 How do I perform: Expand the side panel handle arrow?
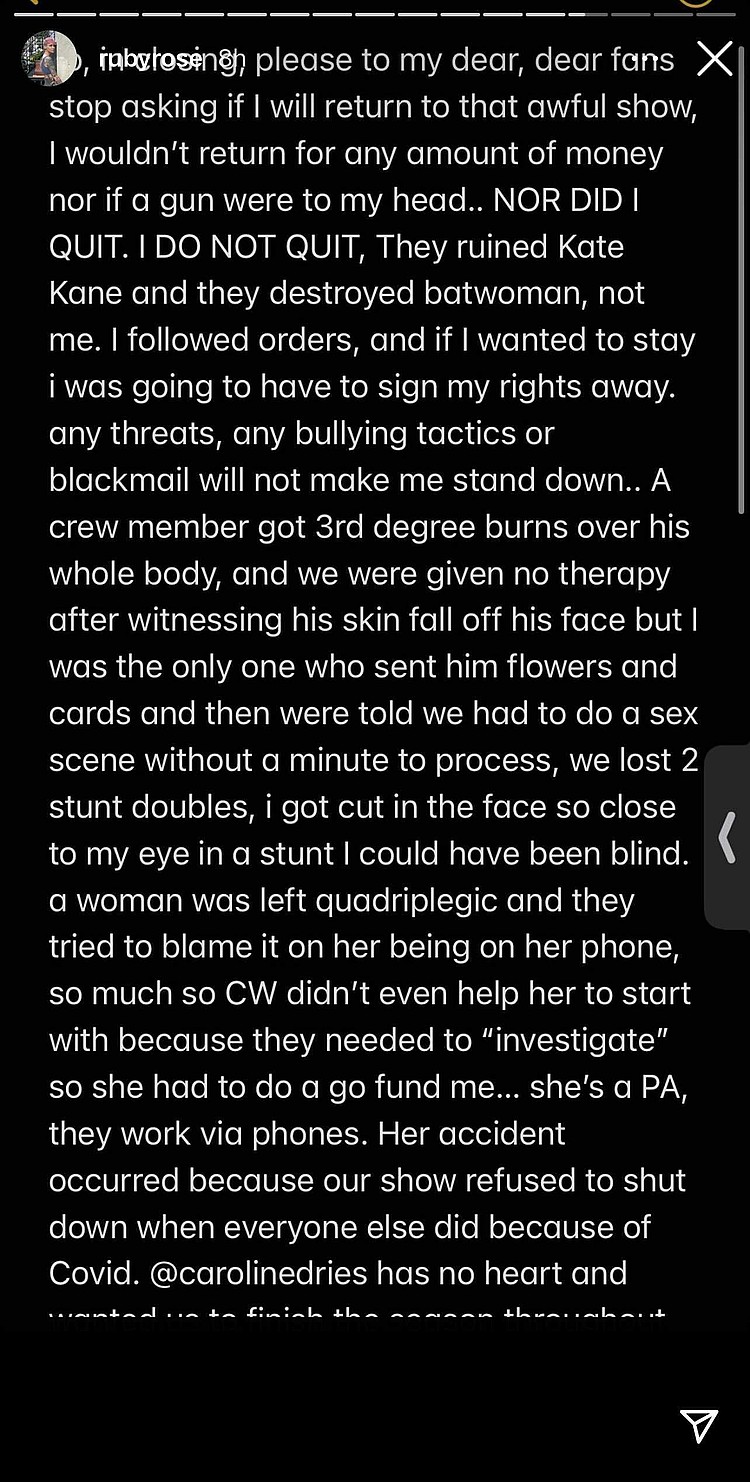(727, 838)
